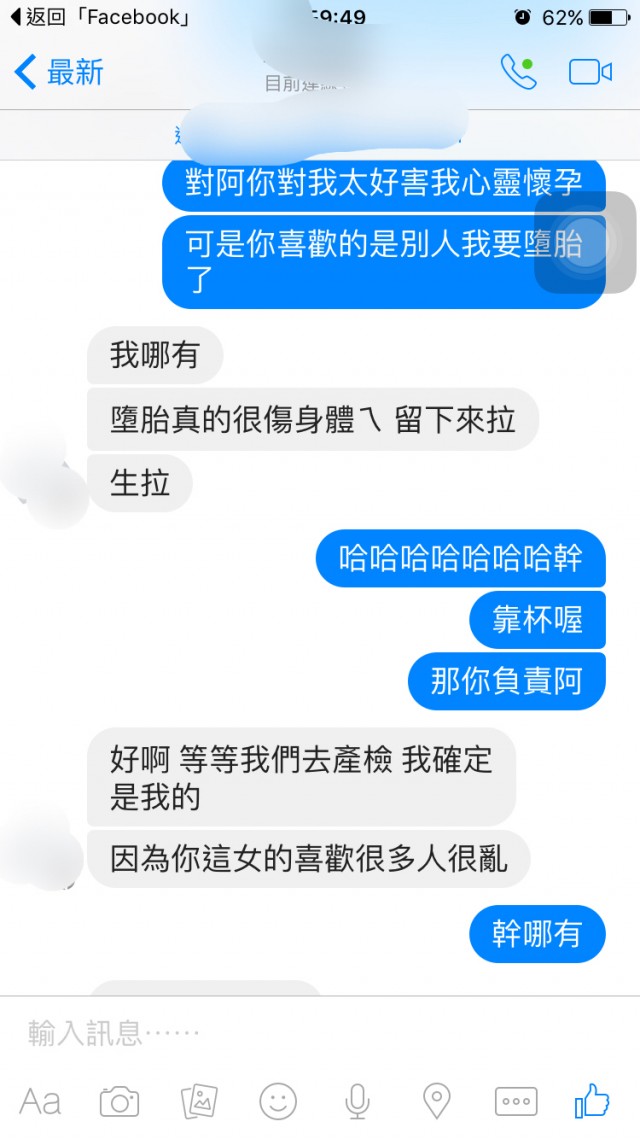The width and height of the screenshot is (640, 1139).
Task: Open the photo gallery picker
Action: [x=199, y=1101]
